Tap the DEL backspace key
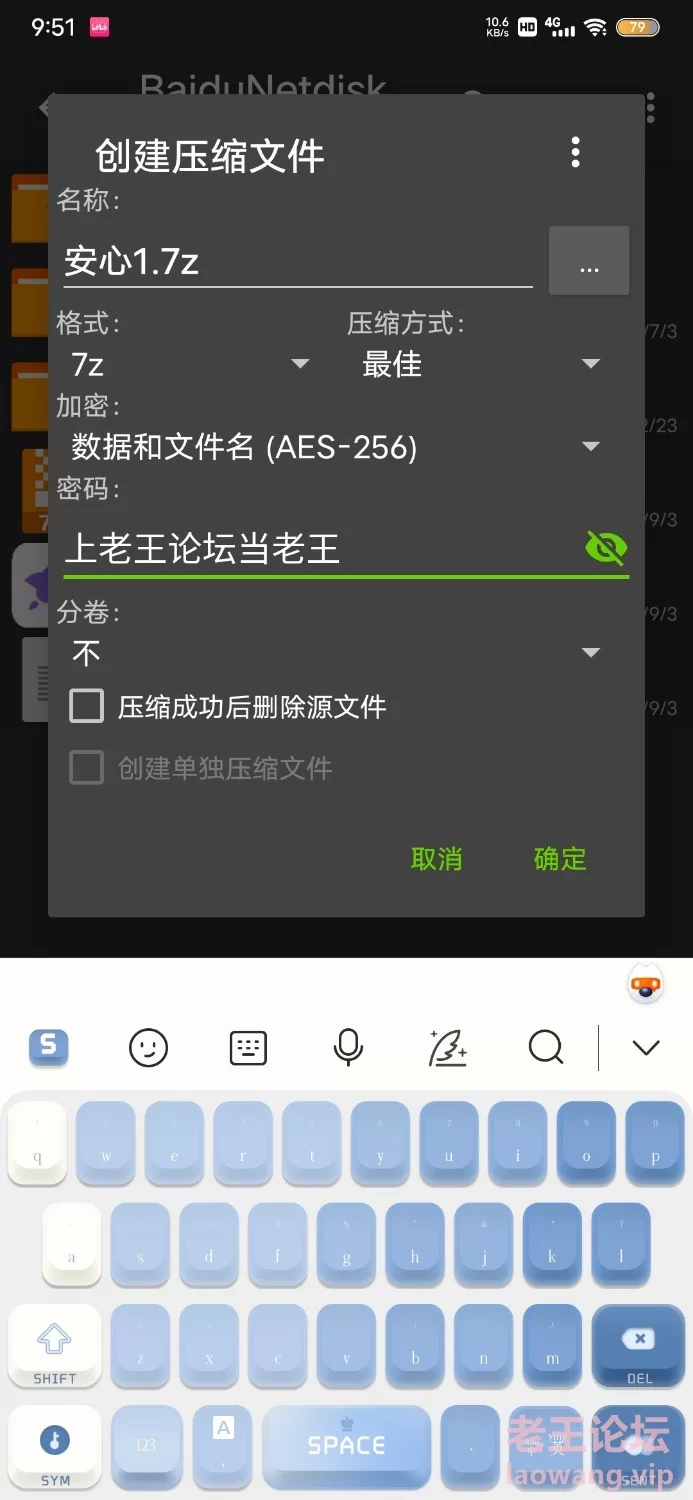Viewport: 693px width, 1500px height. coord(639,1346)
